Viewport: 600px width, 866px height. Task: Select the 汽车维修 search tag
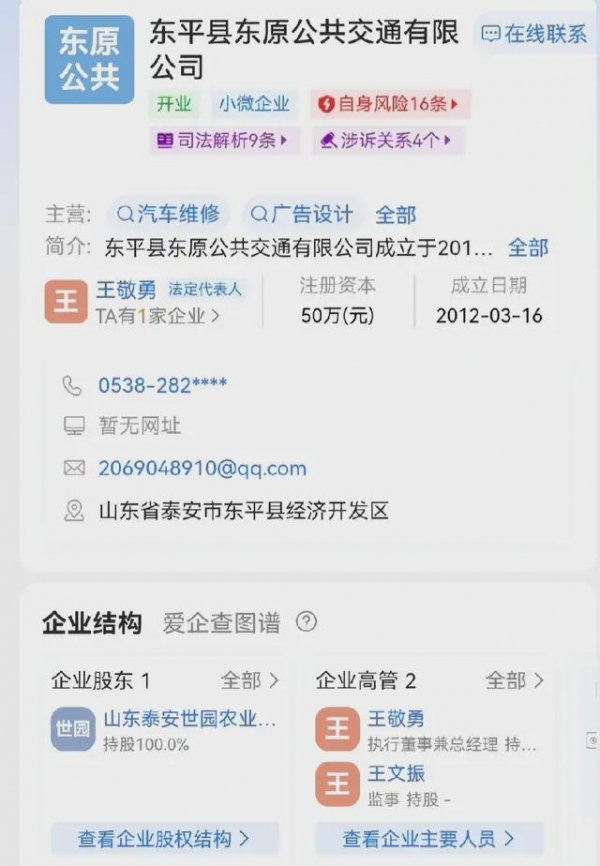tap(168, 214)
